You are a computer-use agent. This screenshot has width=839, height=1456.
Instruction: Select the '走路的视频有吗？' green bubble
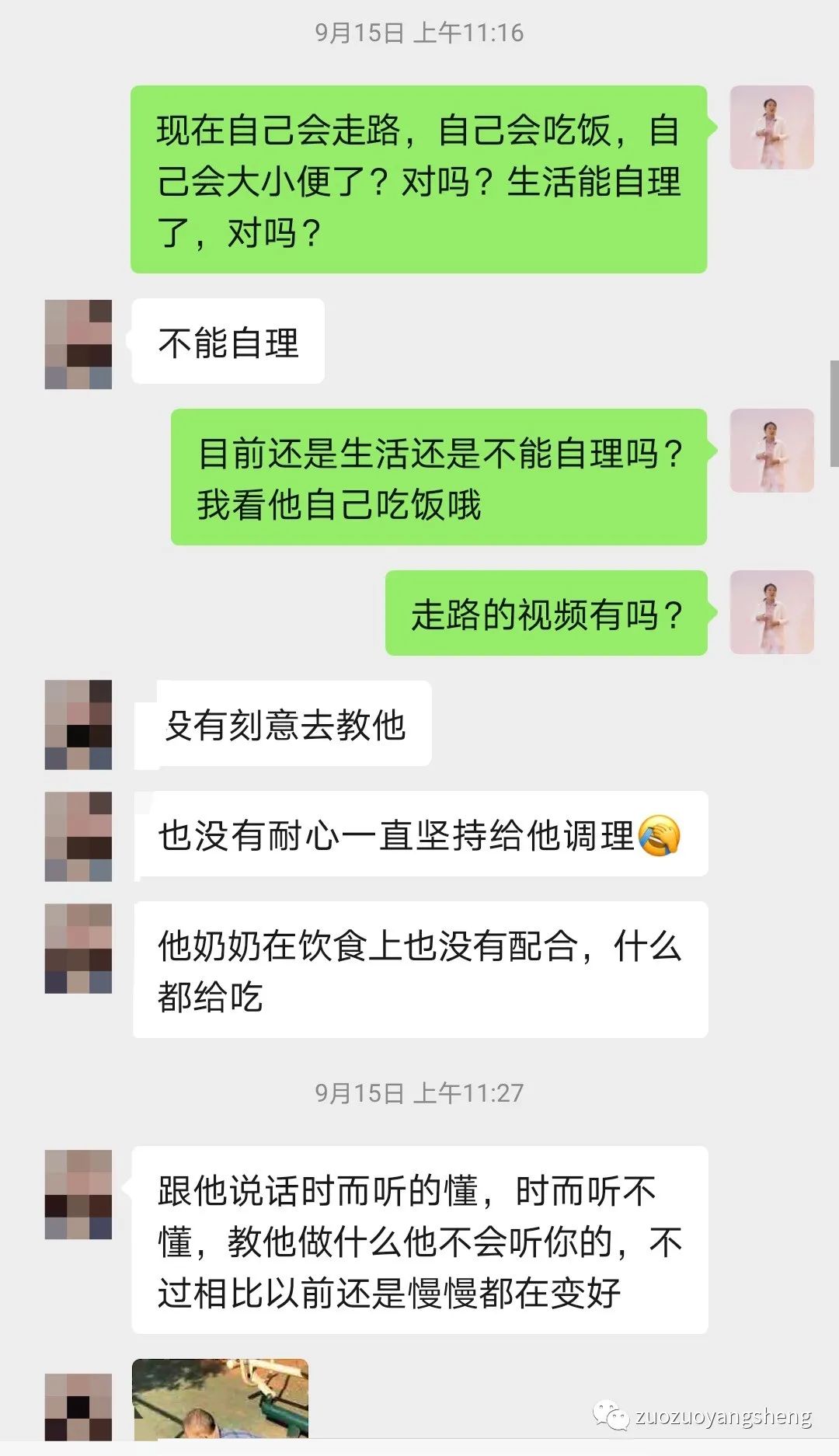click(545, 614)
